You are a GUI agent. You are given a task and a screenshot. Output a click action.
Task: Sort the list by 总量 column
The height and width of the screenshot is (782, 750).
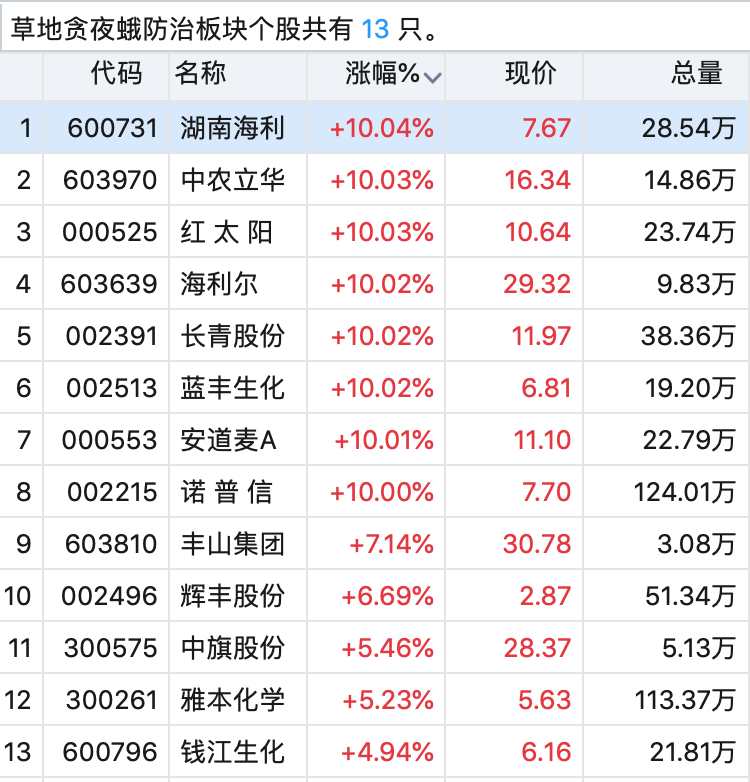coord(697,74)
